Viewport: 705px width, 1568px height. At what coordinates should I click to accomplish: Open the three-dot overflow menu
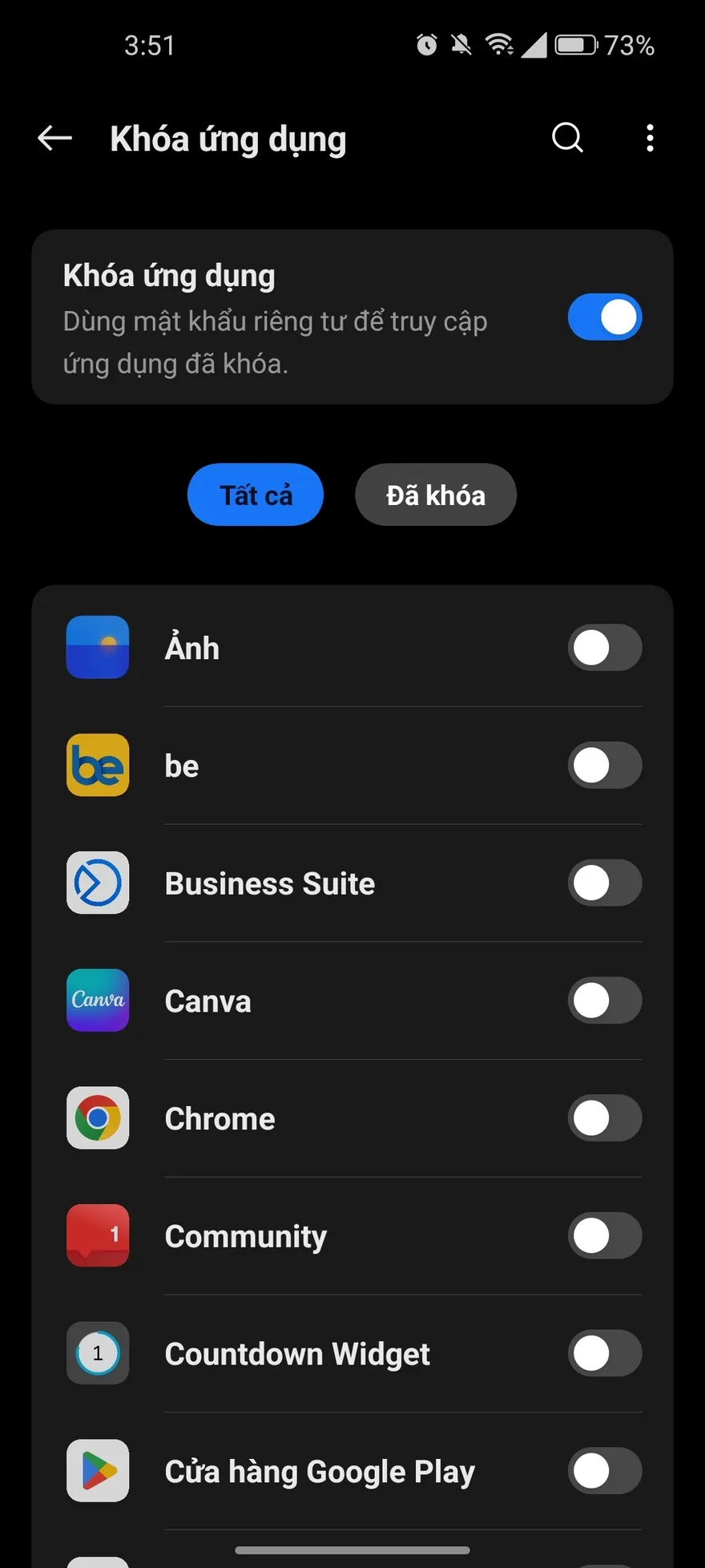coord(649,138)
